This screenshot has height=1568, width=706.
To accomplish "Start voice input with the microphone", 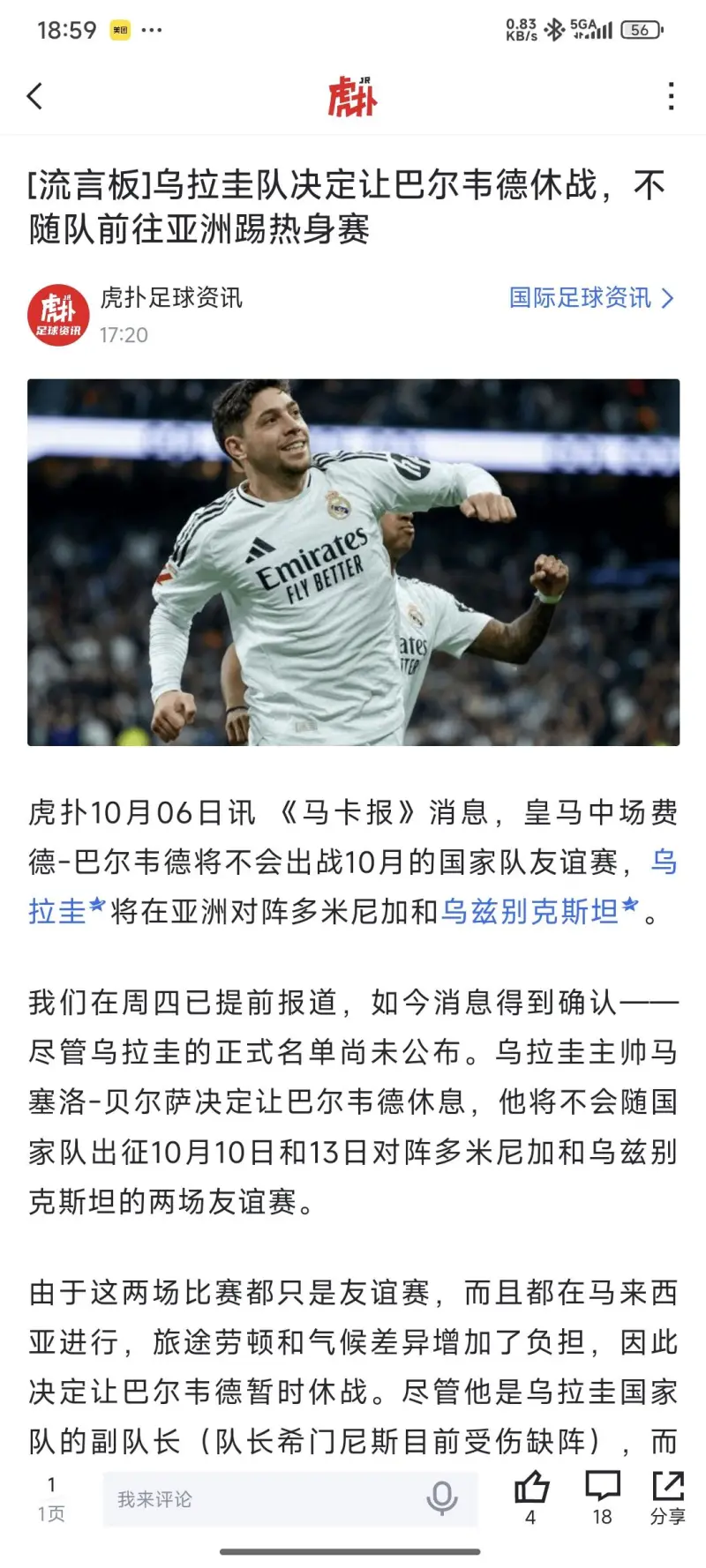I will click(441, 1498).
